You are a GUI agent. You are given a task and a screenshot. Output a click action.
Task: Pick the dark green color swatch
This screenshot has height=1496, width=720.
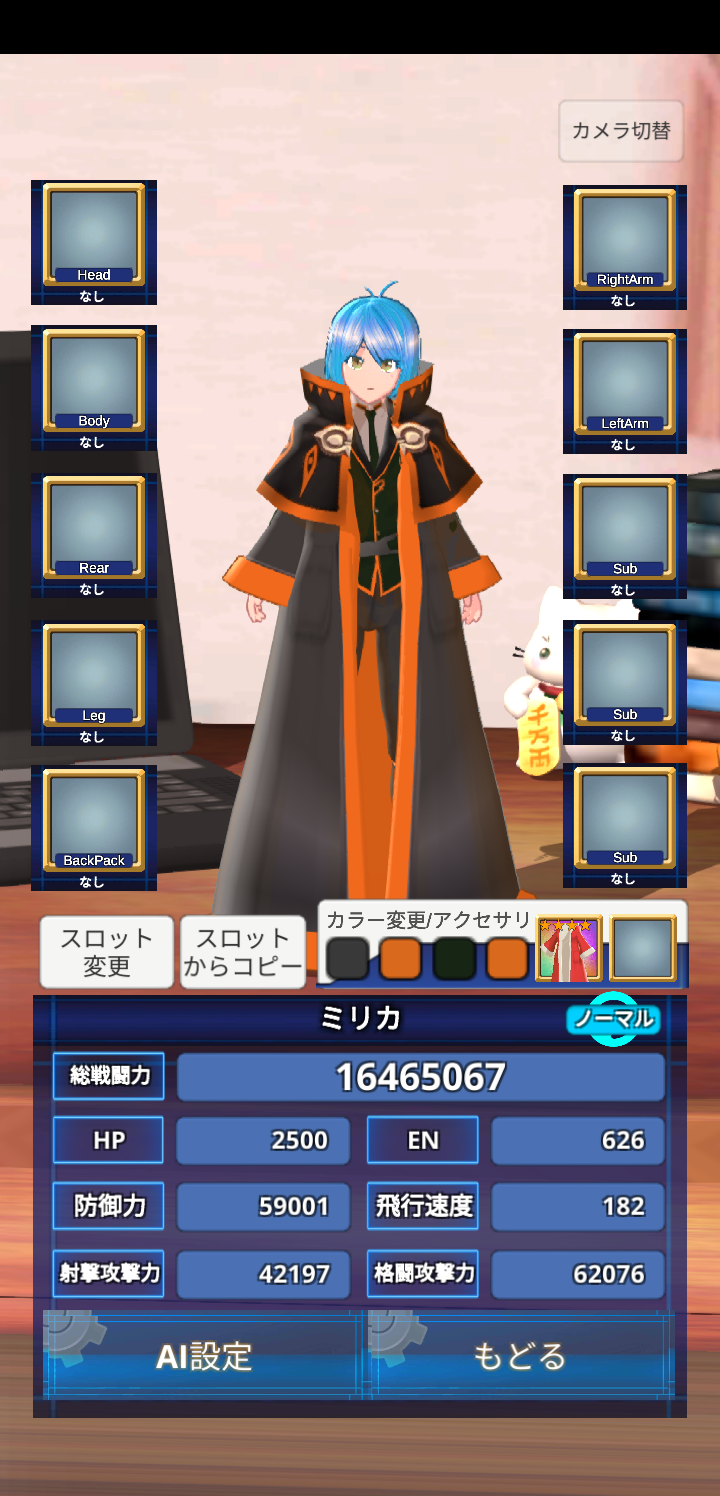[x=454, y=958]
